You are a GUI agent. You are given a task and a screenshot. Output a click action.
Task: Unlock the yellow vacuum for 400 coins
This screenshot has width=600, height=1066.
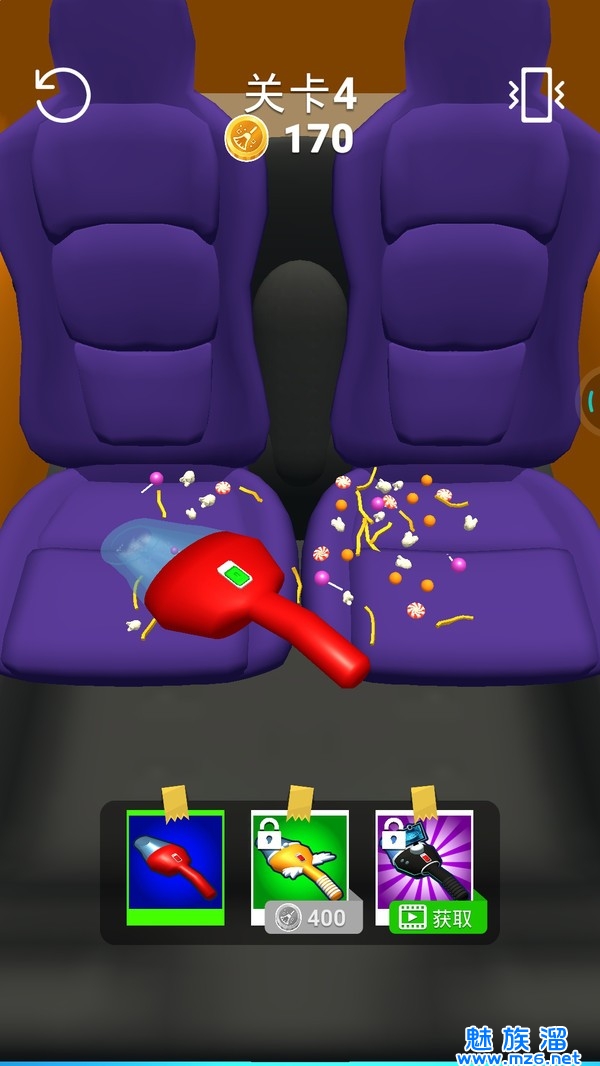pyautogui.click(x=313, y=916)
